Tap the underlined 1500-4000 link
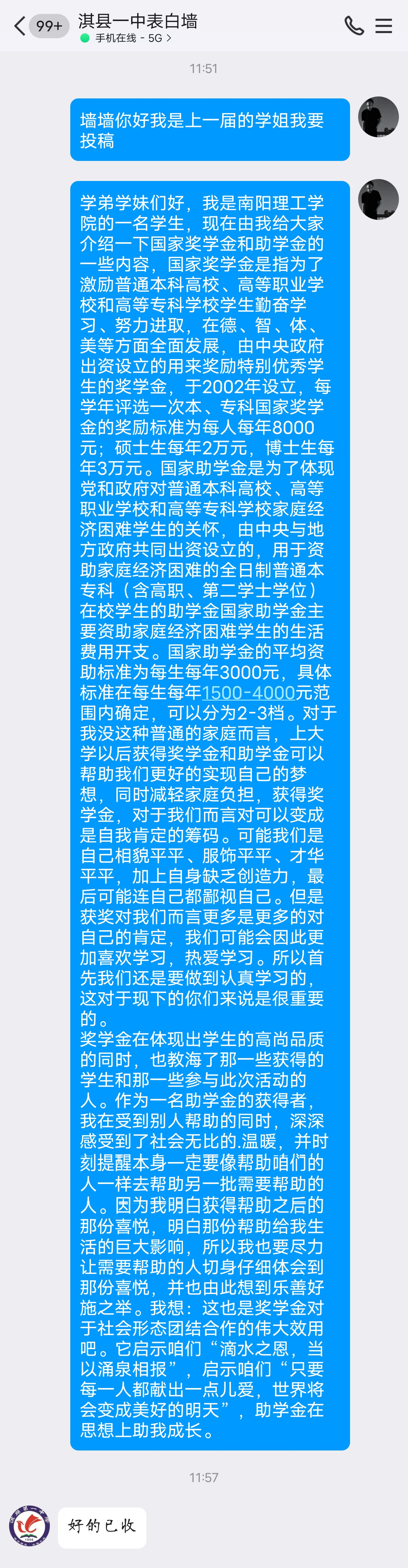This screenshot has height=1568, width=408. 248,693
